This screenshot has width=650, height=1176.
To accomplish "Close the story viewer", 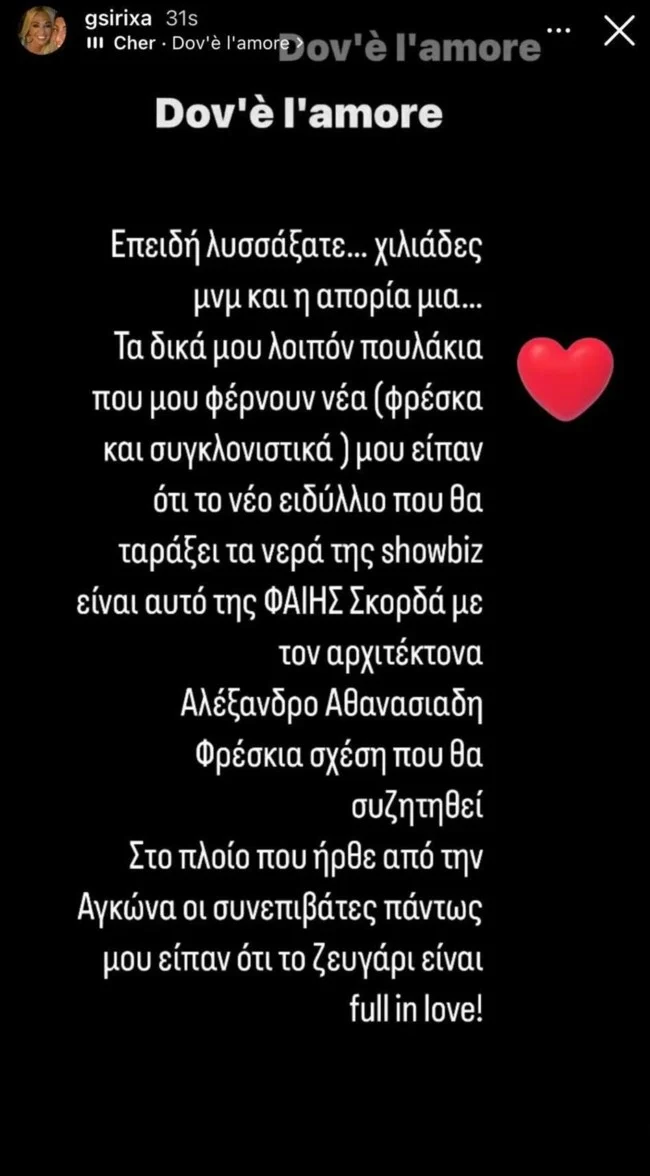I will (620, 32).
